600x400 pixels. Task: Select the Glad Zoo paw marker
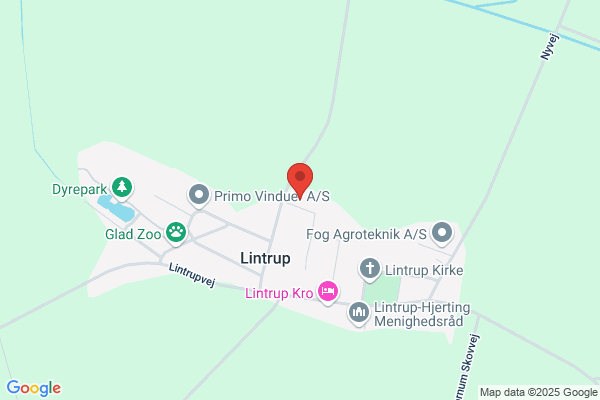[x=176, y=233]
